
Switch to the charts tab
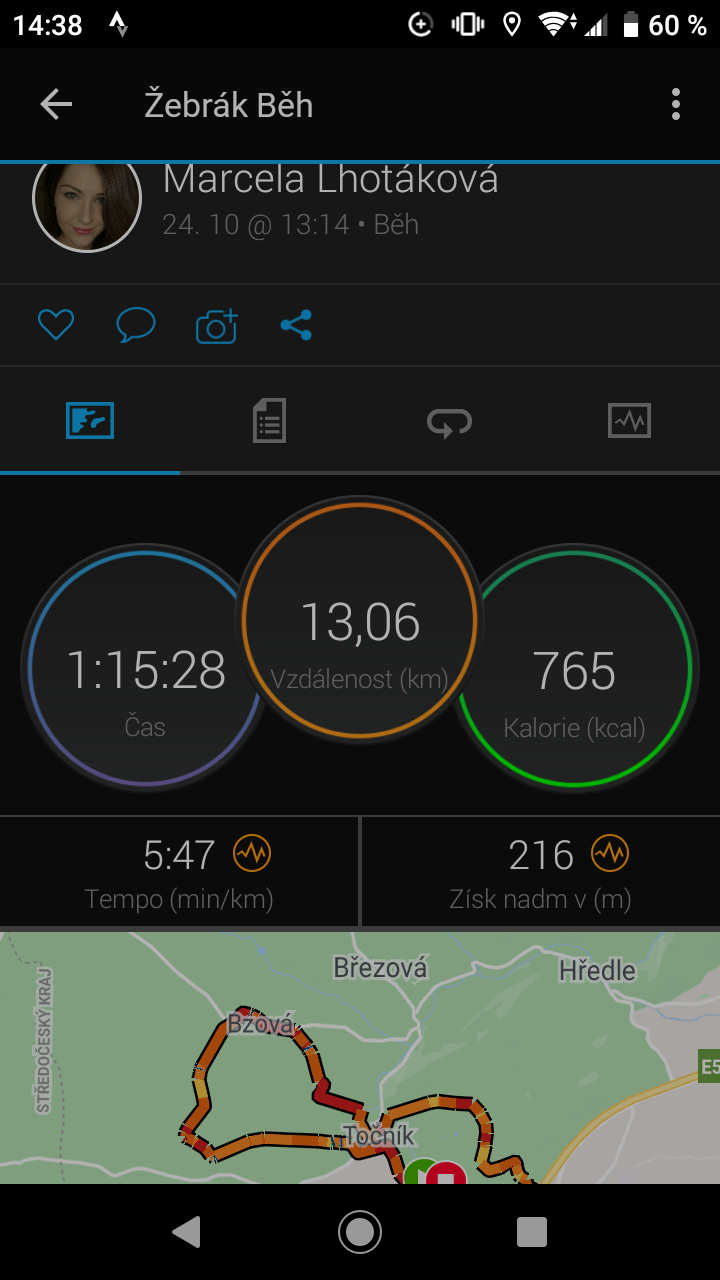629,421
